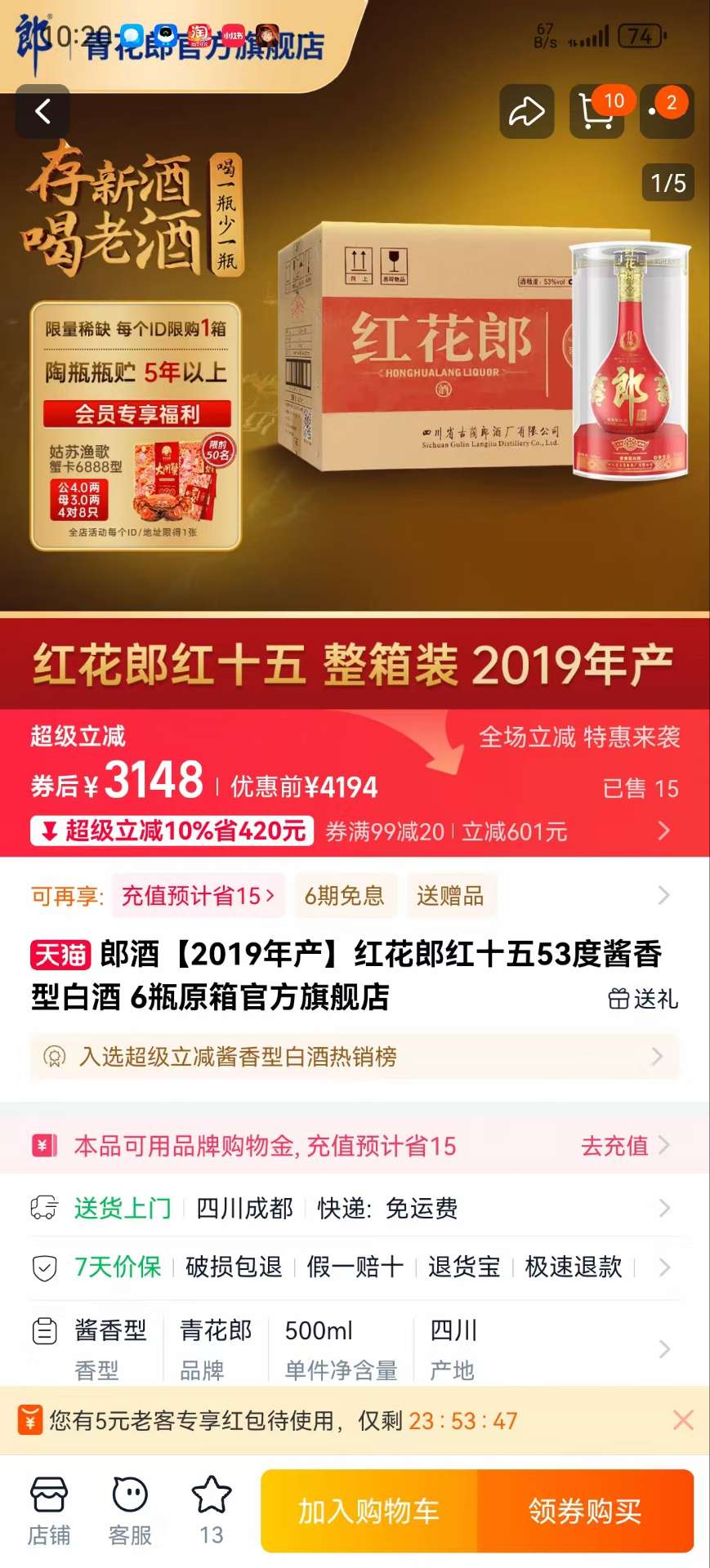Tap 加入购物车 to add to cart
Image resolution: width=710 pixels, height=1568 pixels.
pos(368,1511)
